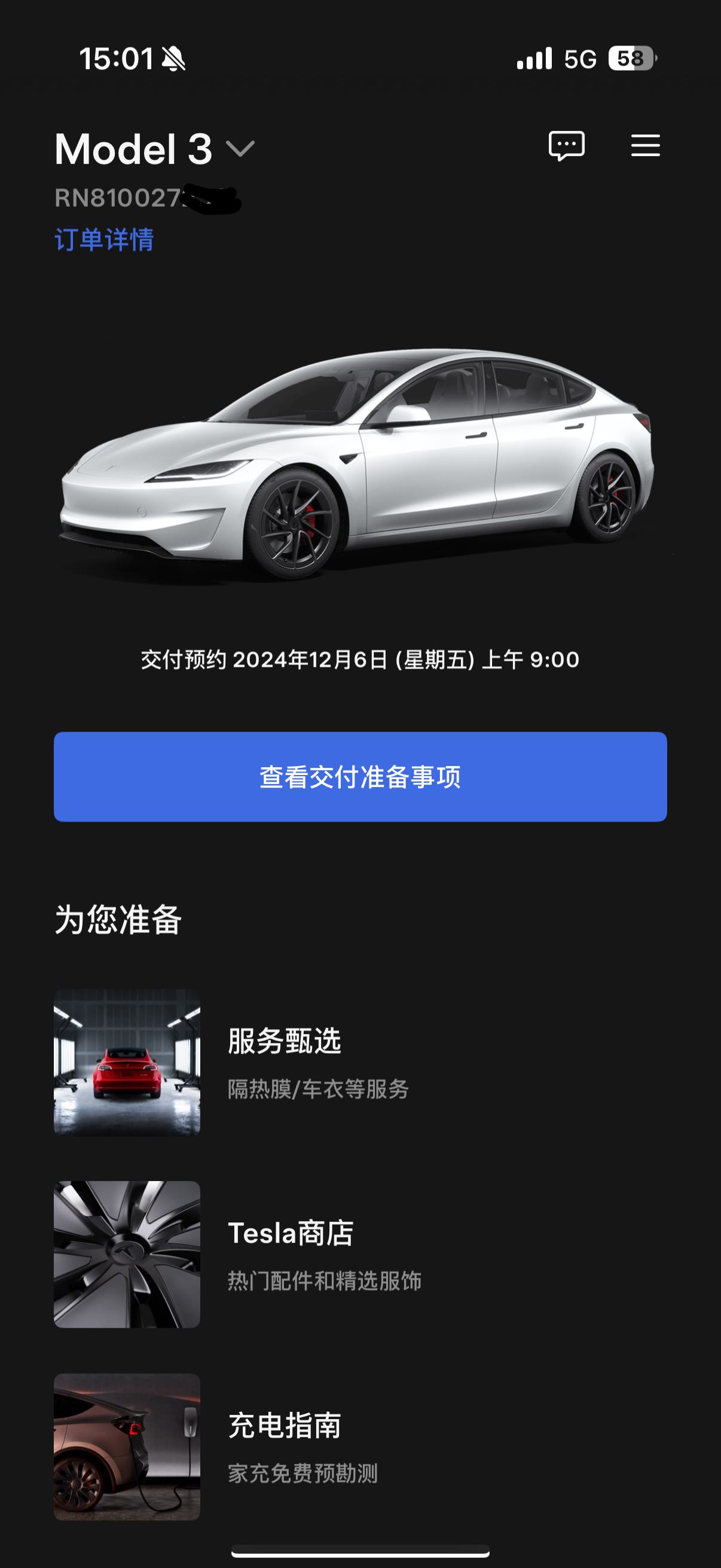Open the messages chat icon

coord(566,146)
